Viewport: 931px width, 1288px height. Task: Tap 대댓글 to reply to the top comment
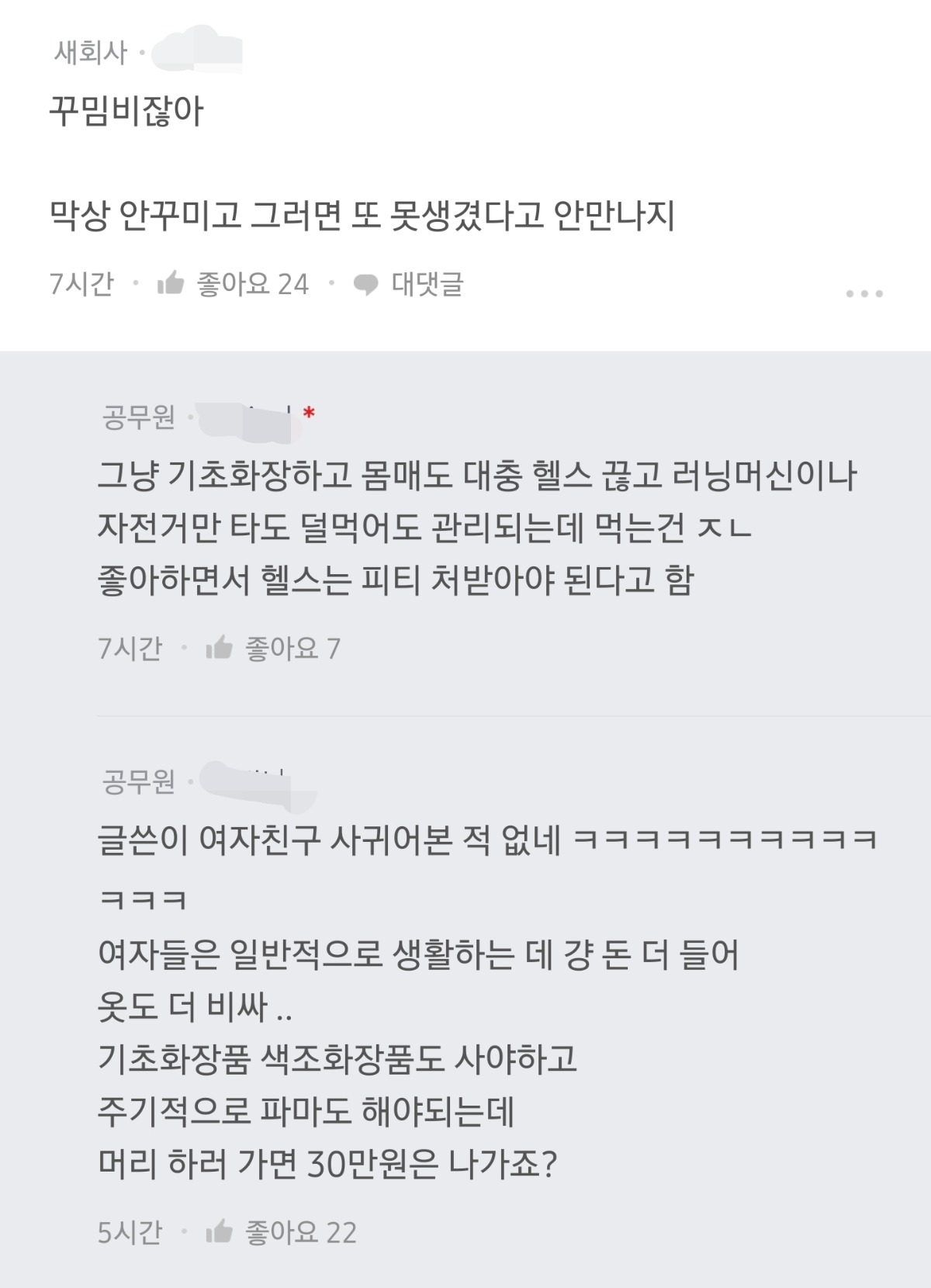coord(409,284)
